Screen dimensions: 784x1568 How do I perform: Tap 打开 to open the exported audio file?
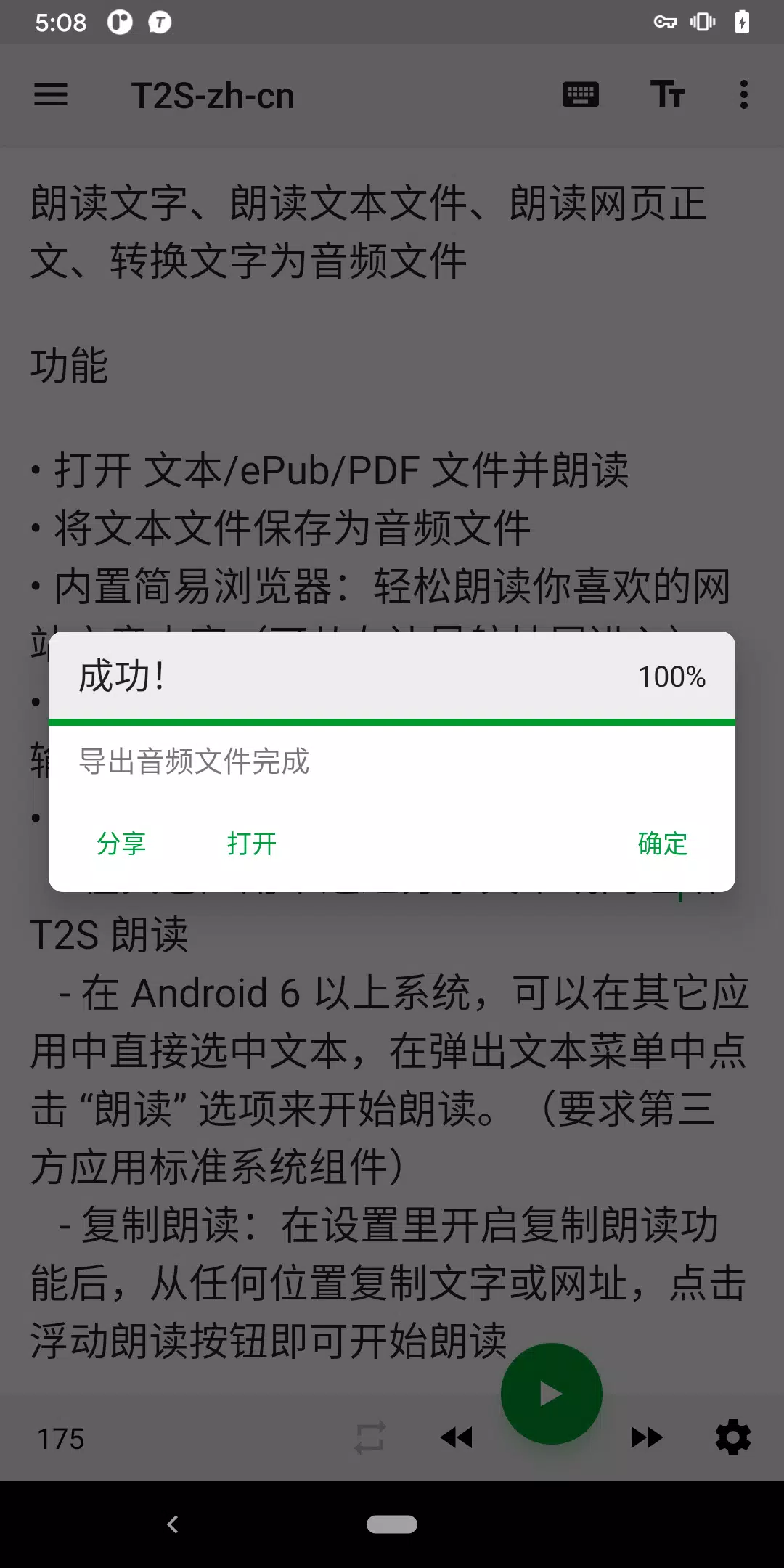pyautogui.click(x=251, y=844)
